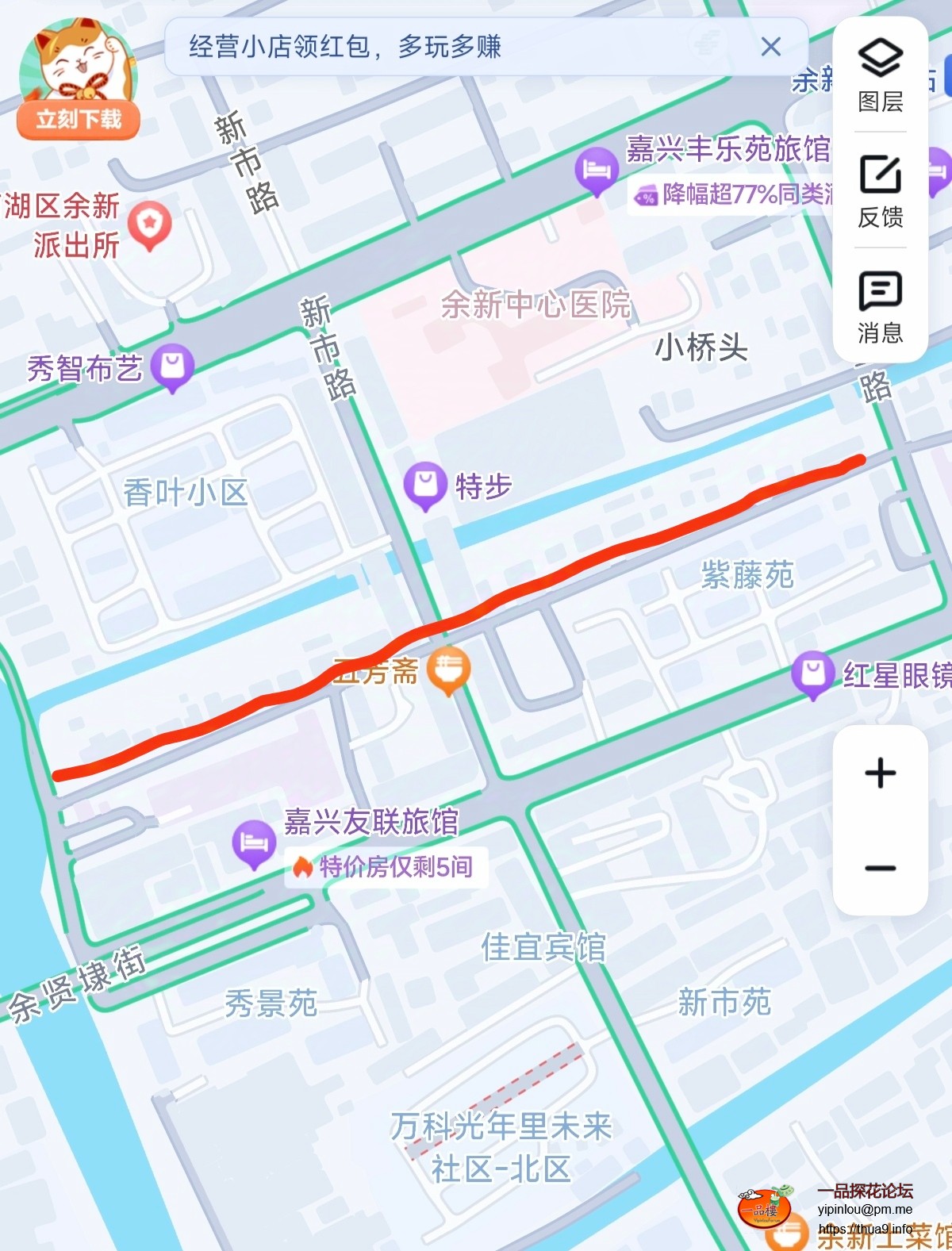
Task: Zoom out with the minus button
Action: pyautogui.click(x=881, y=868)
